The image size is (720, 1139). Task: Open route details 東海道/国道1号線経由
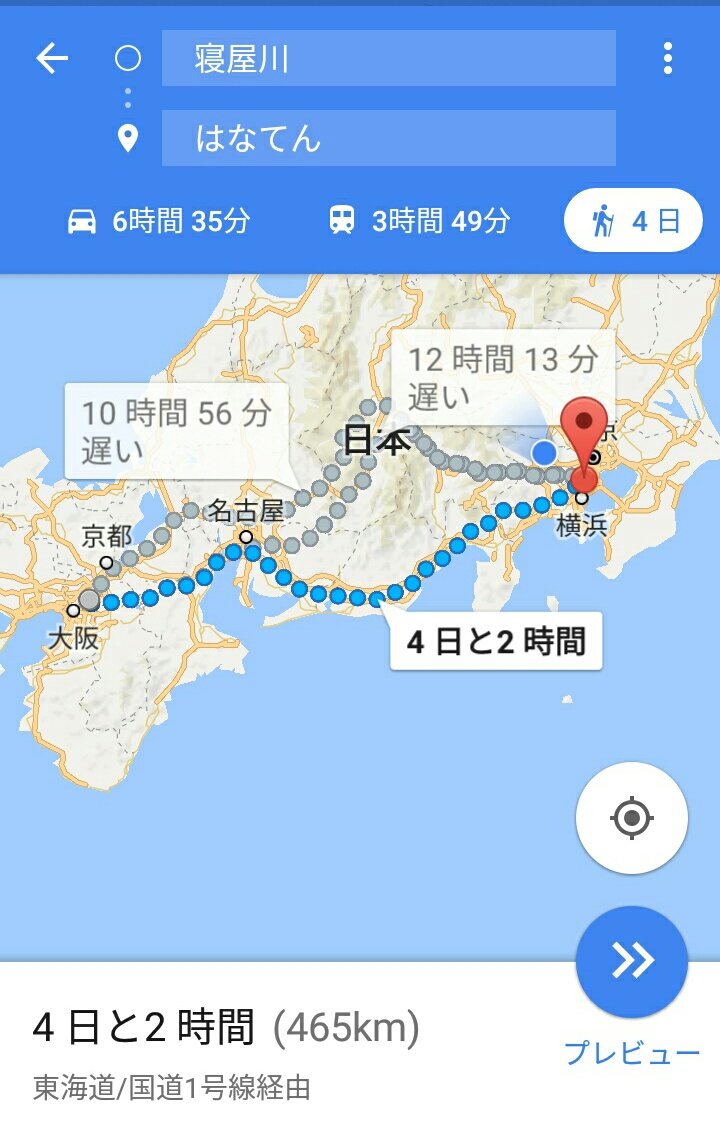pyautogui.click(x=172, y=1085)
